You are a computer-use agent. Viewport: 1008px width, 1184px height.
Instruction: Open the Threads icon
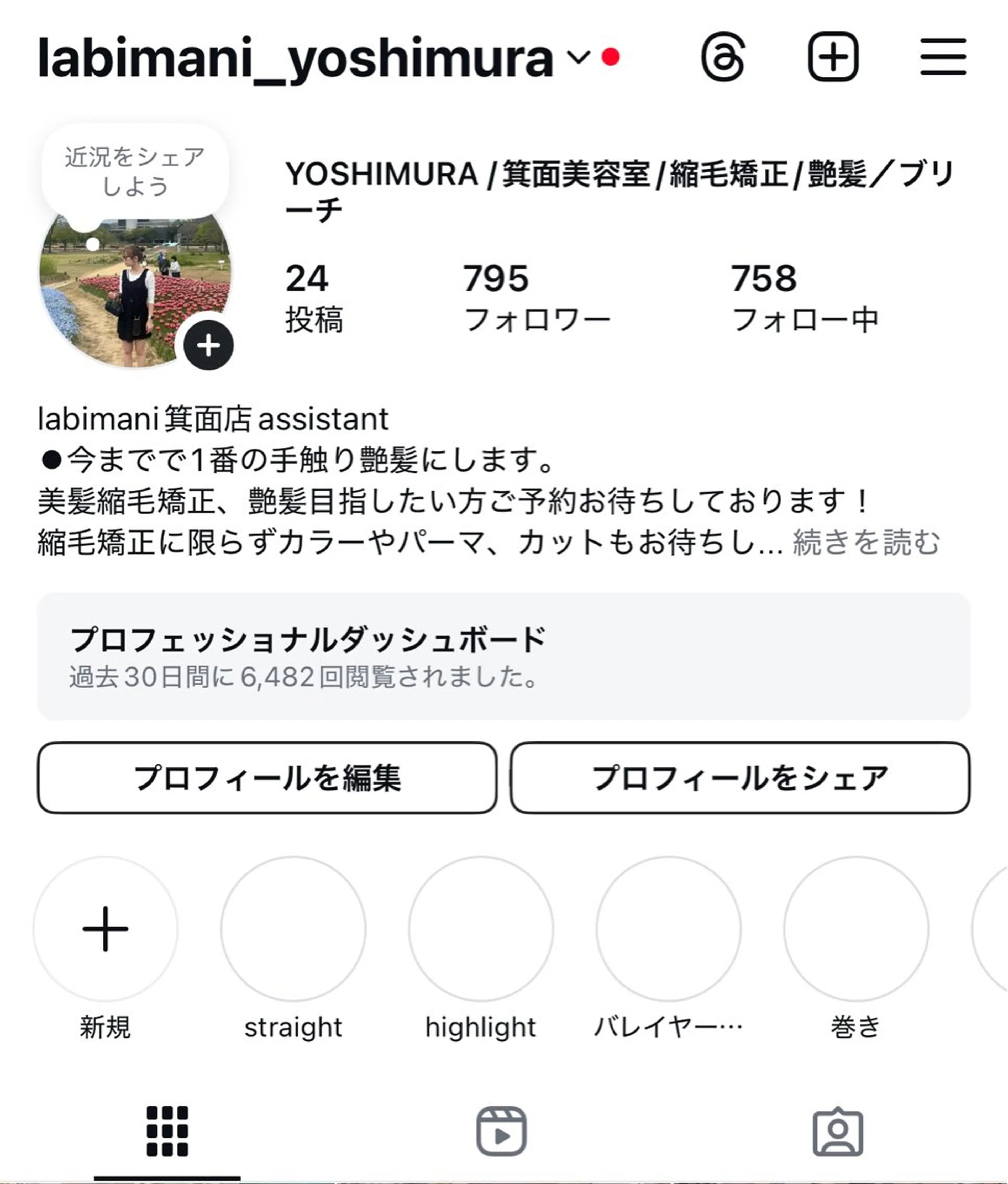[x=723, y=57]
